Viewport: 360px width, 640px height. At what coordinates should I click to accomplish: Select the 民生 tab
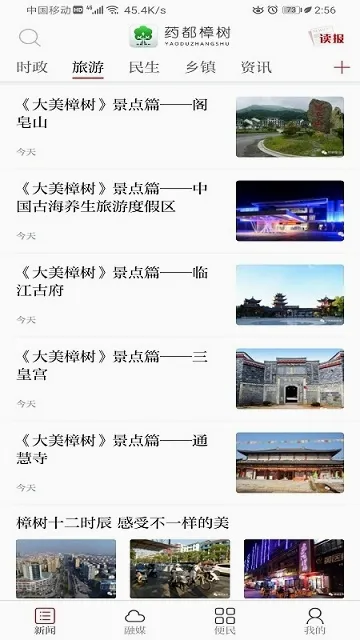point(144,67)
